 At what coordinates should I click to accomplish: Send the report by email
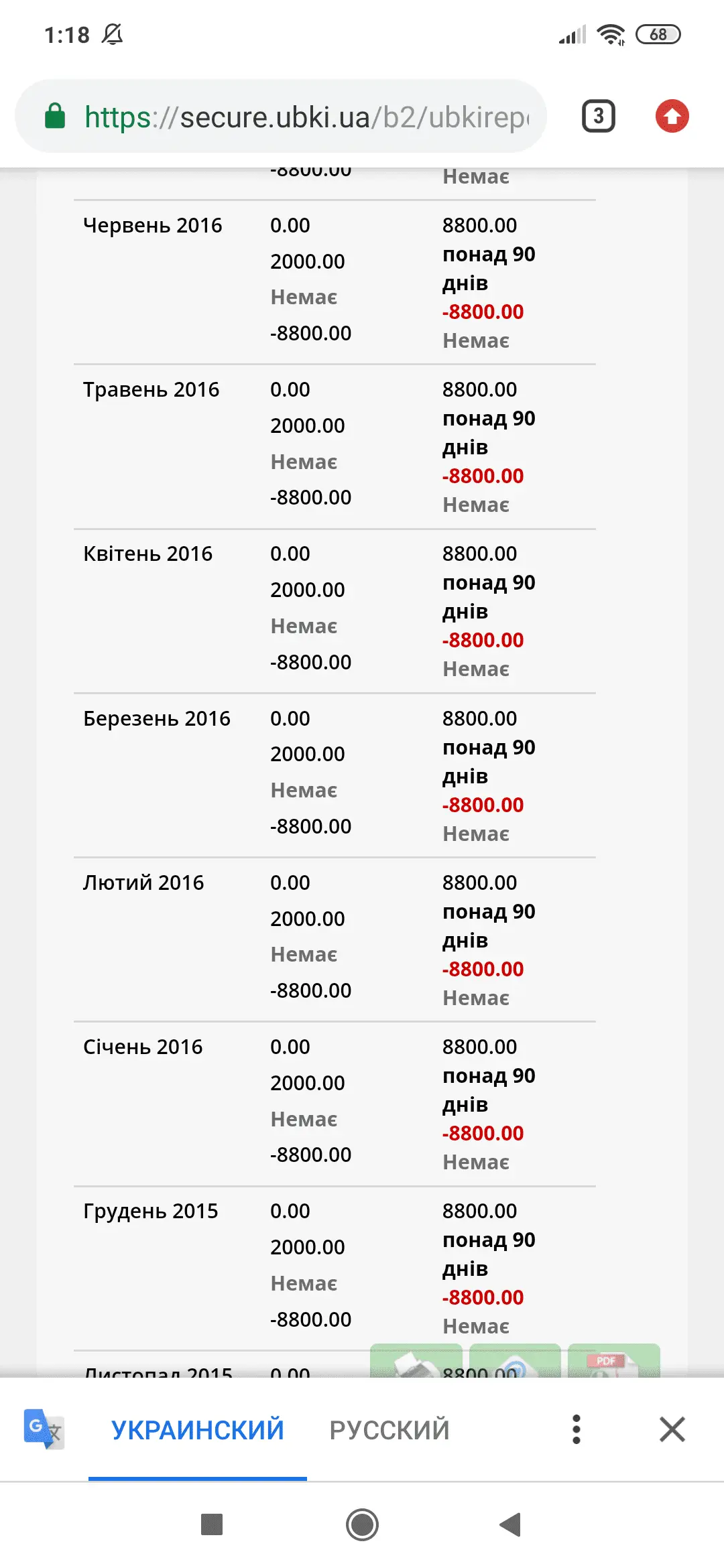[515, 1362]
